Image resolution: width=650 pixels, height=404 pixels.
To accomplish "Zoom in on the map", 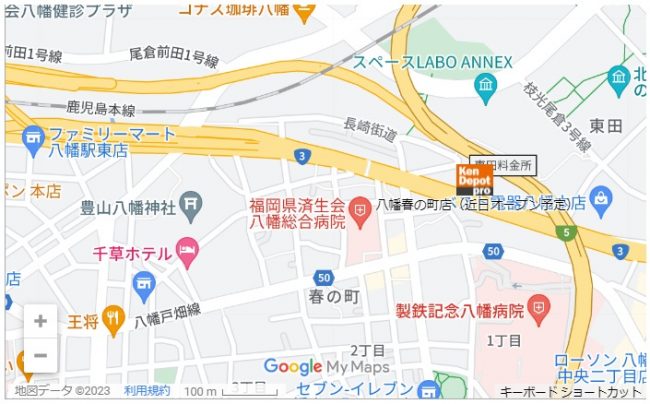I will [x=40, y=321].
